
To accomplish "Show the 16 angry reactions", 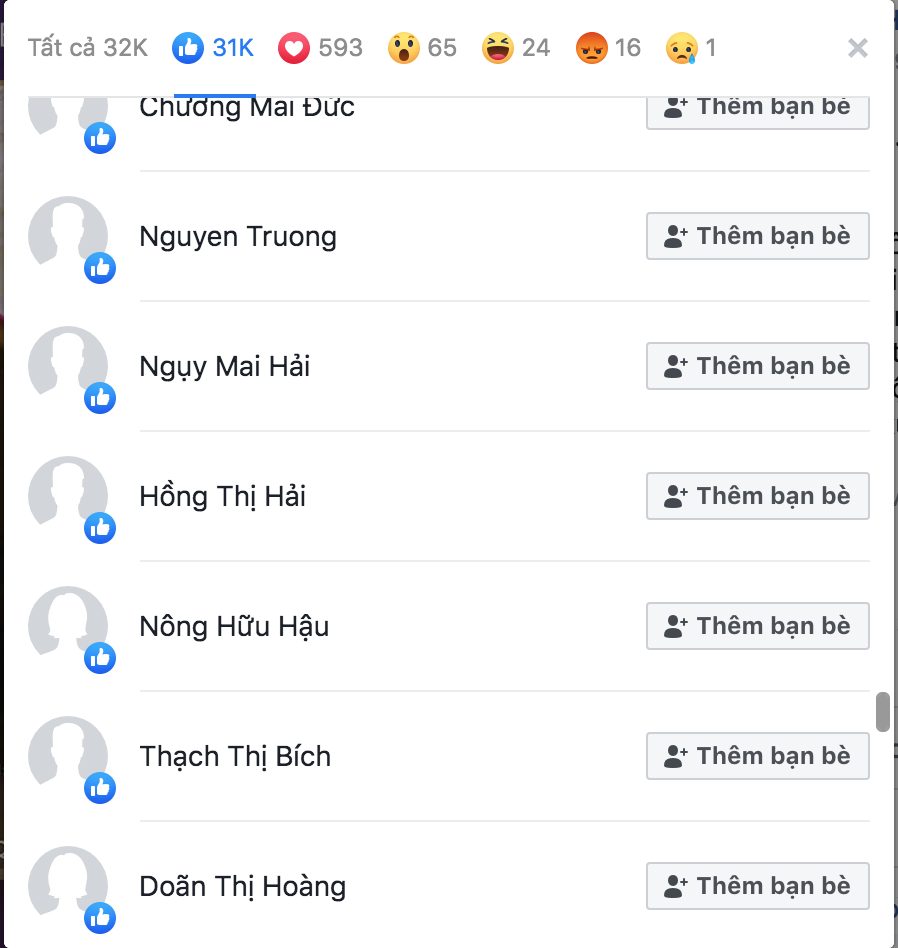I will 608,47.
